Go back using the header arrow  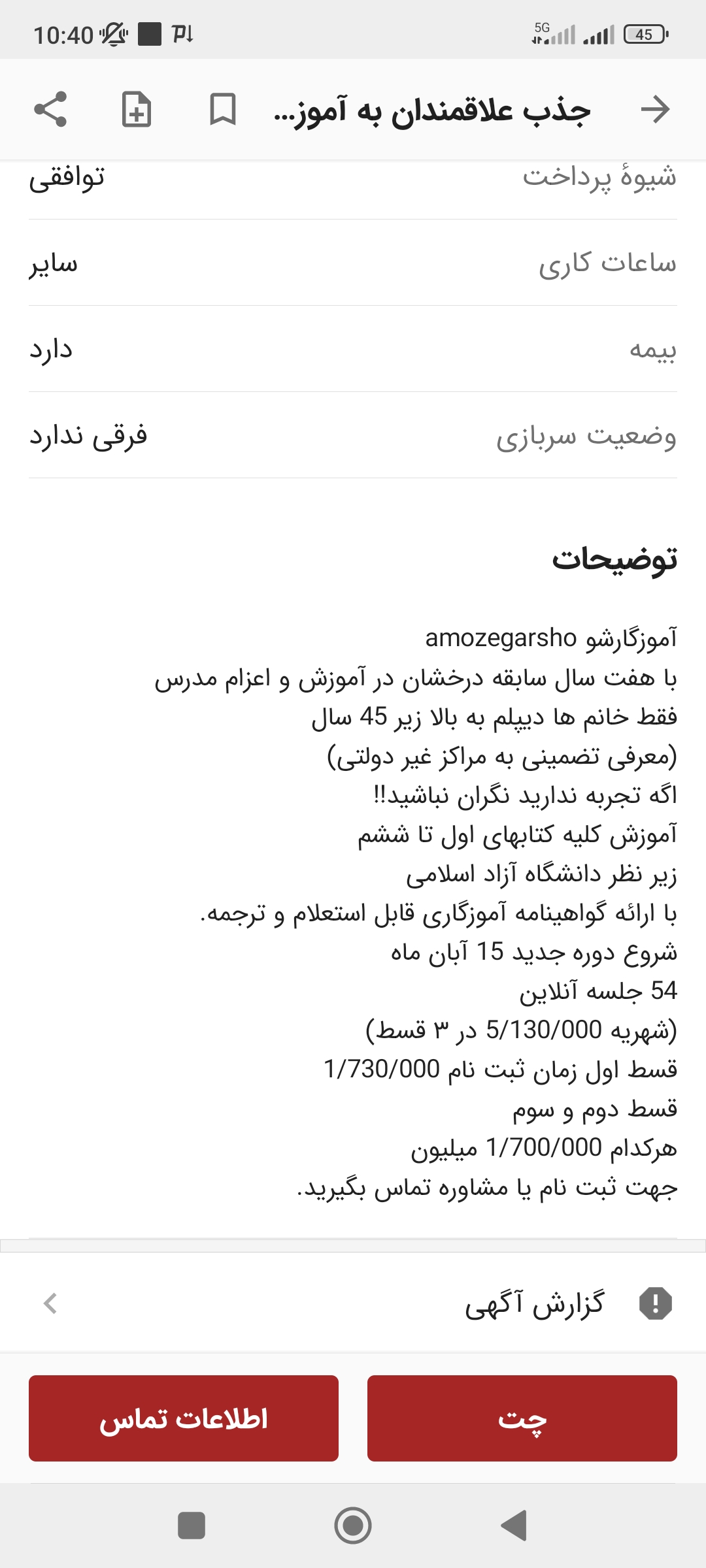[655, 109]
